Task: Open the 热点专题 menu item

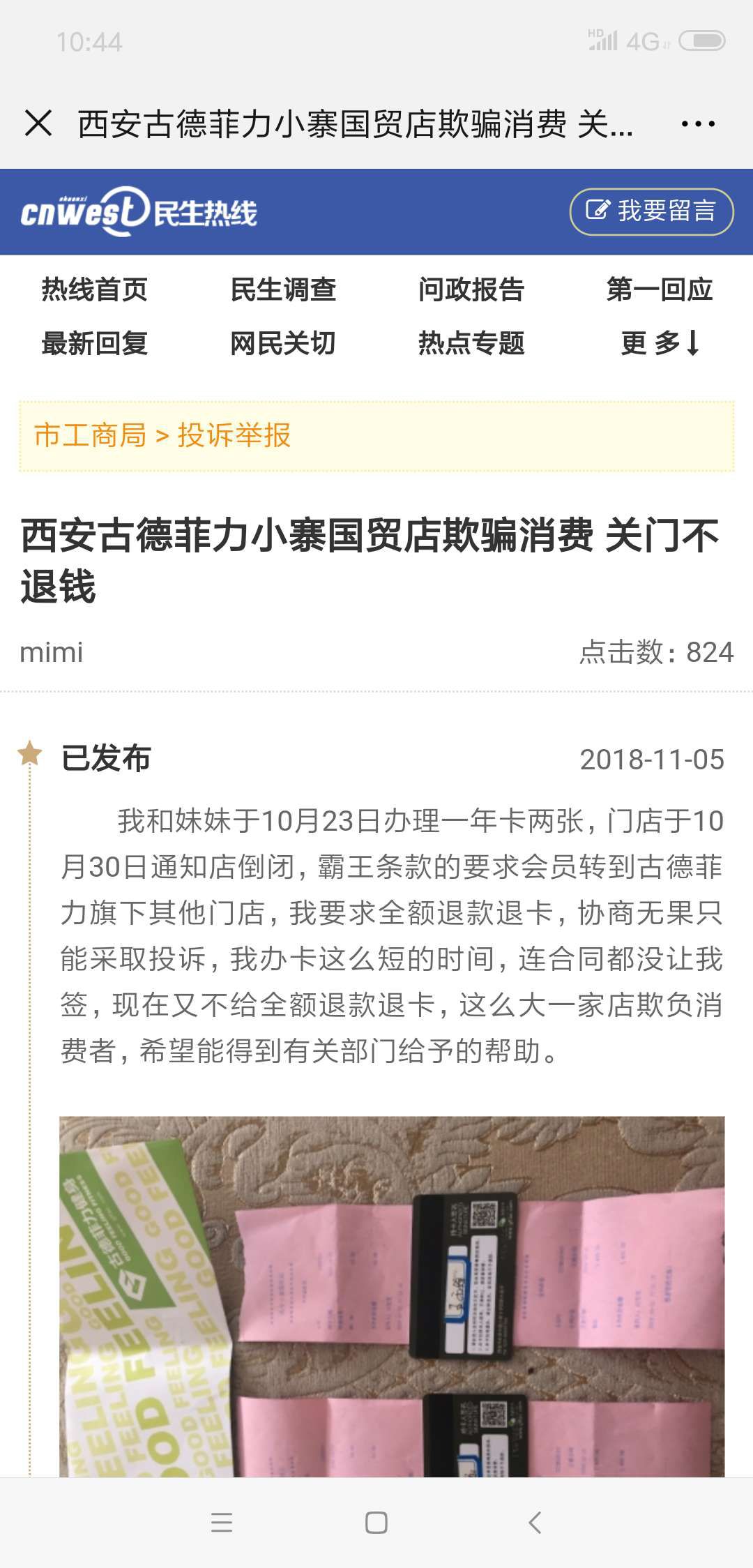Action: pyautogui.click(x=472, y=343)
